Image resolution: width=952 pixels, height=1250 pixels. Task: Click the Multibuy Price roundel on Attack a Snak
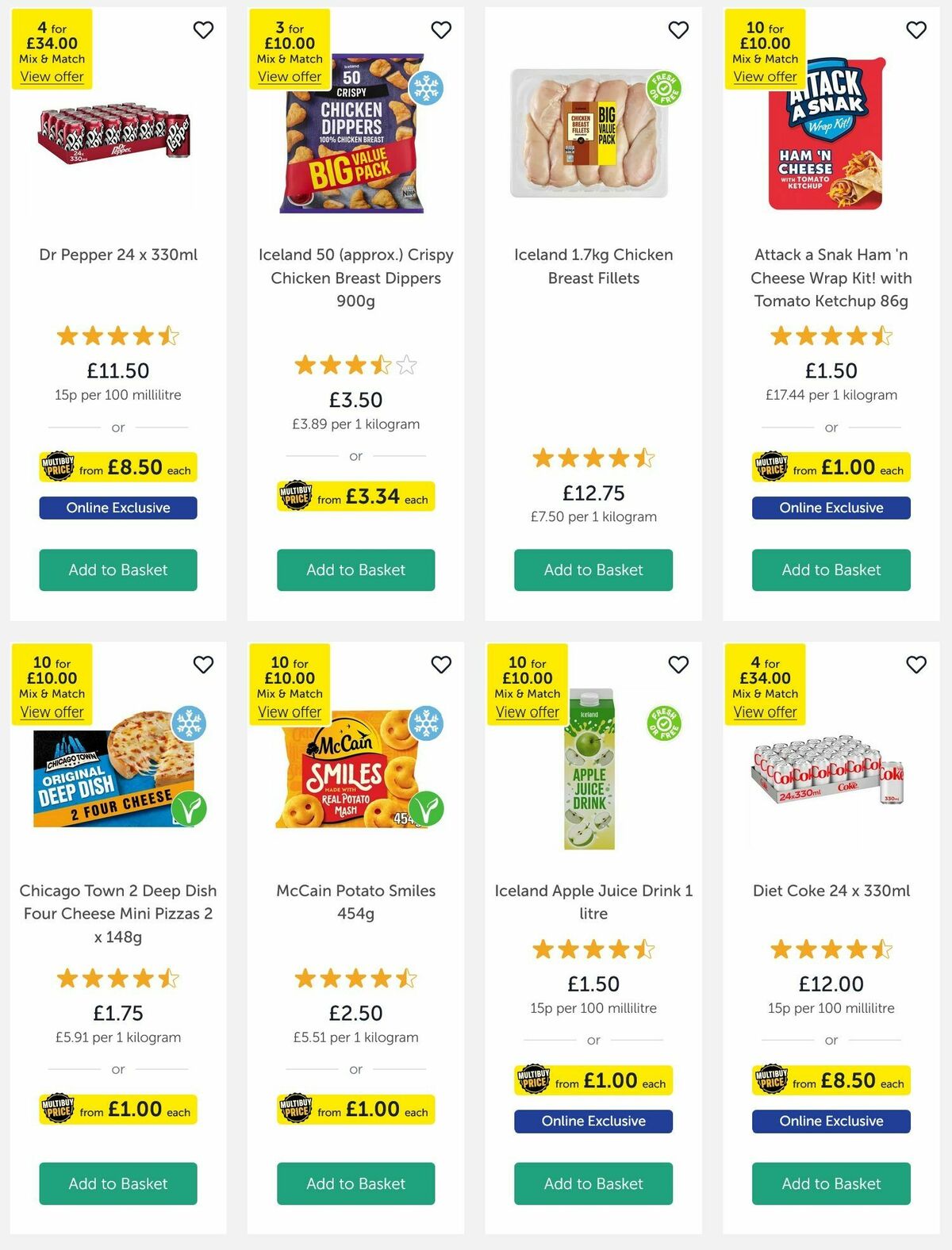(x=770, y=467)
